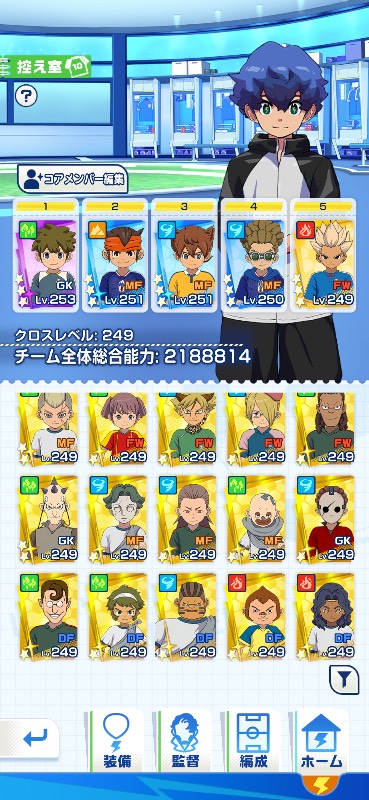The width and height of the screenshot is (369, 800).
Task: Select core member slot 5 FW Lv.249
Action: point(323,255)
